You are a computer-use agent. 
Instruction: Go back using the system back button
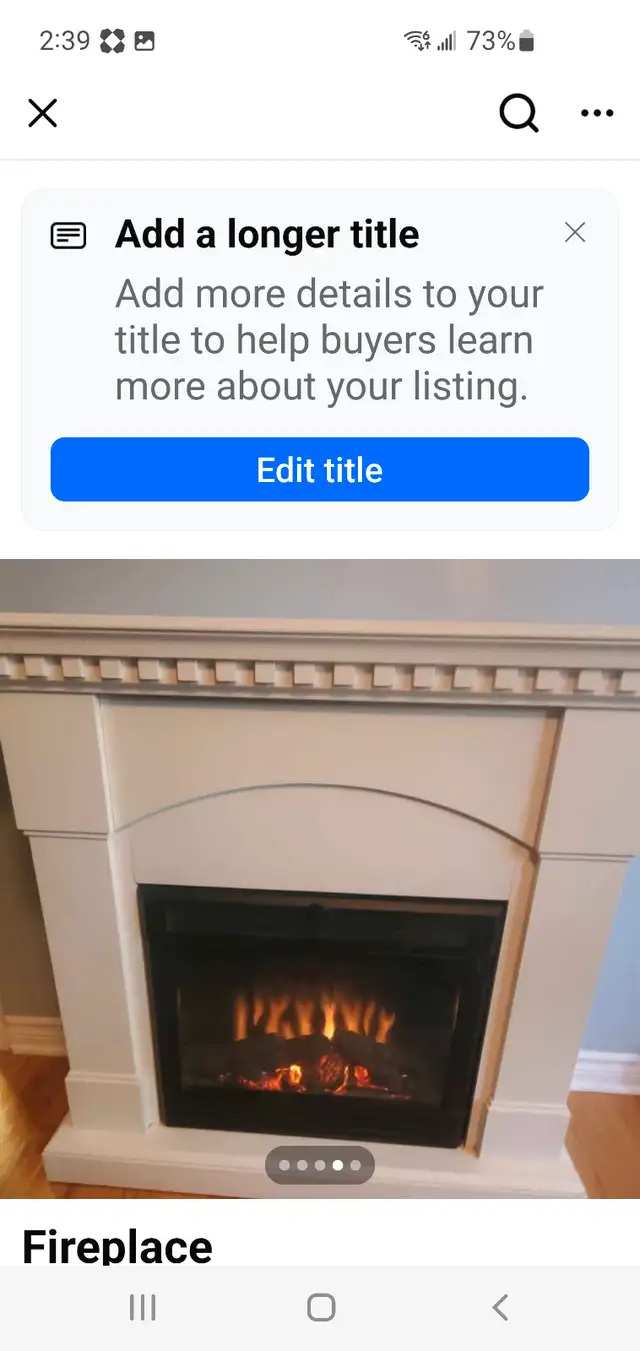[500, 1307]
